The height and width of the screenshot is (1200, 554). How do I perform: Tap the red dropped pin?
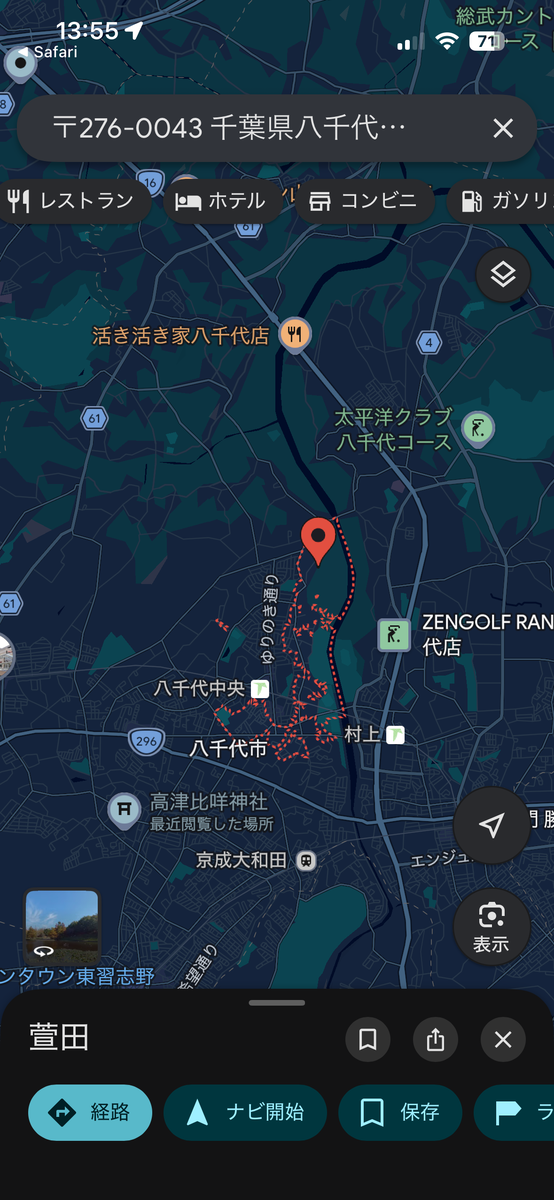click(319, 542)
